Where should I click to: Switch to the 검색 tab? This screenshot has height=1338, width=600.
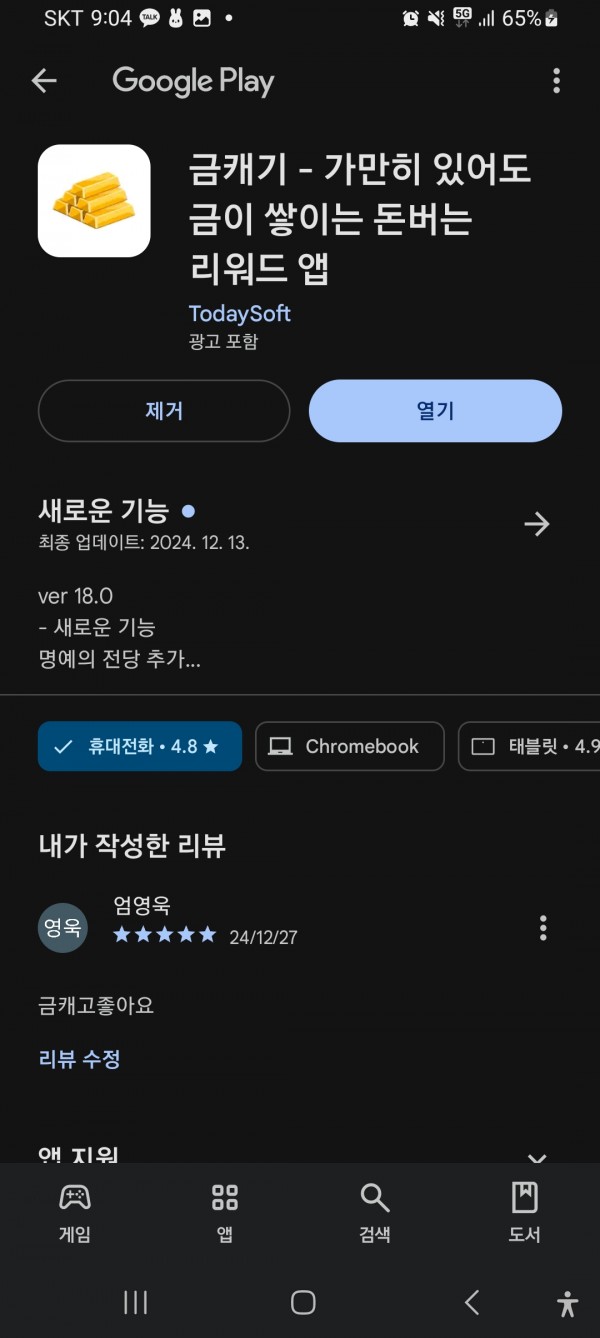click(375, 1212)
